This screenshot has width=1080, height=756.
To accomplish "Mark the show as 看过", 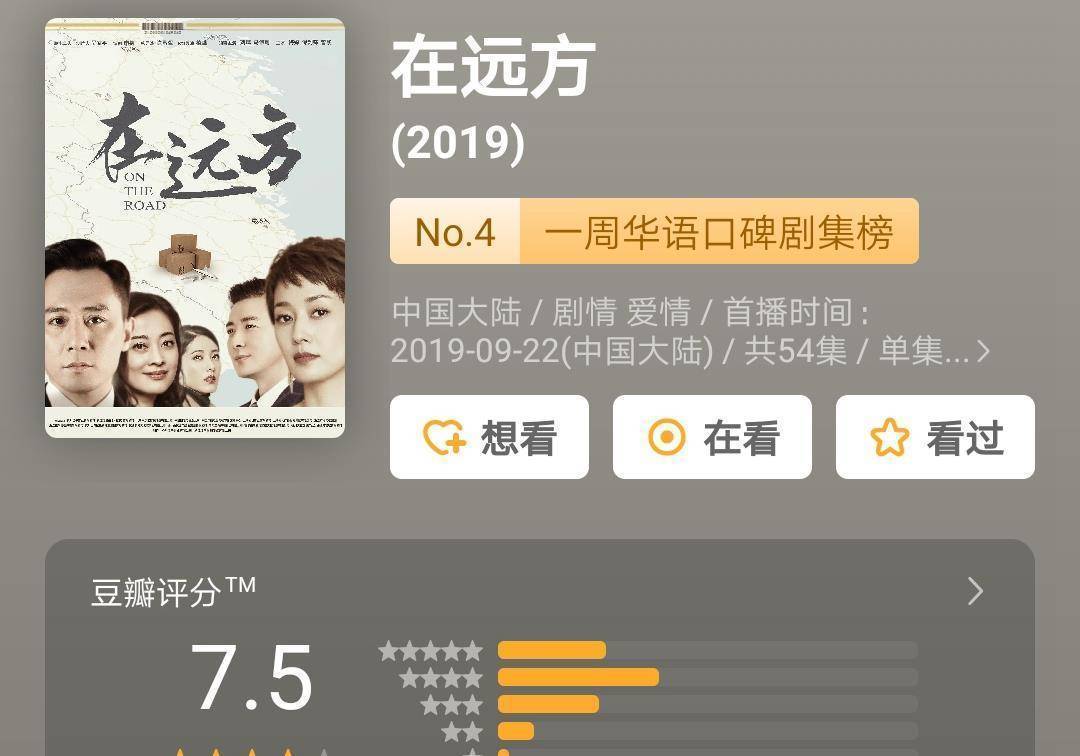I will point(935,438).
